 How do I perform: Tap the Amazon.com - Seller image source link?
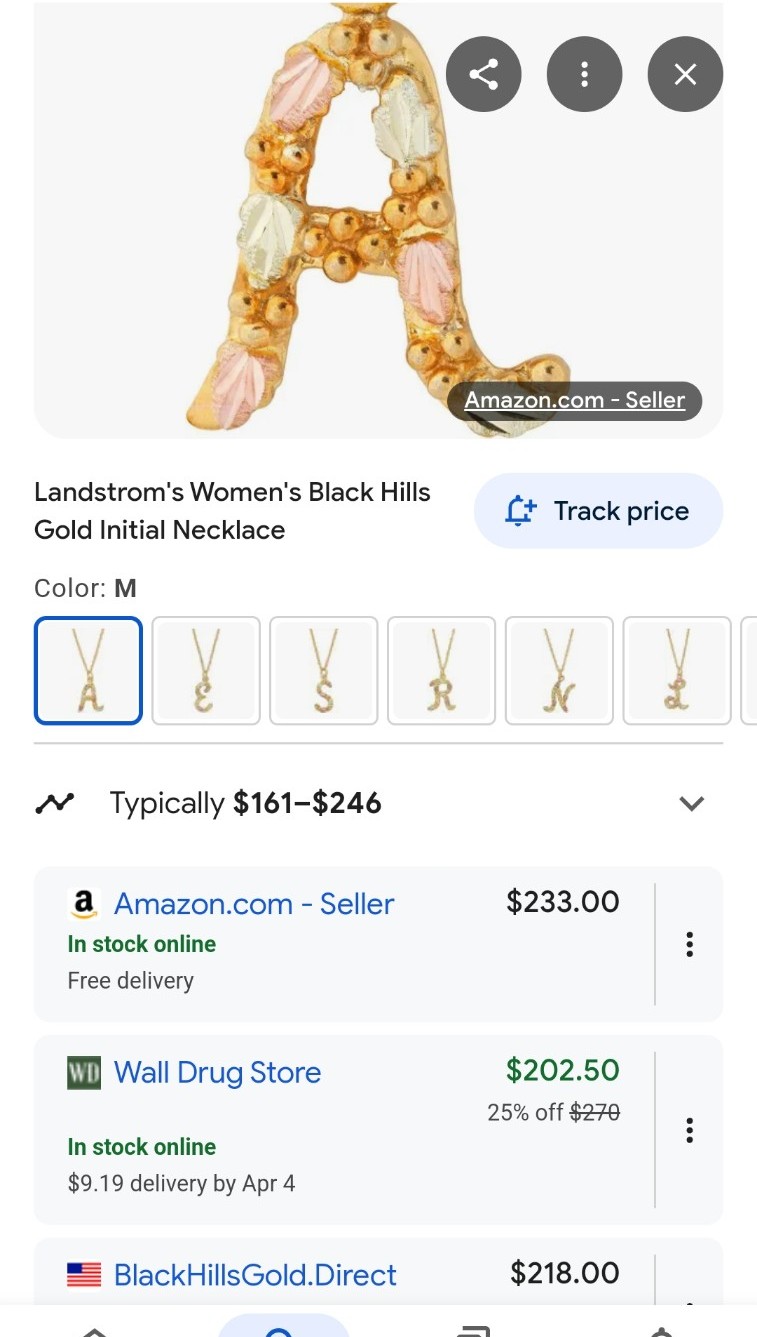(575, 400)
